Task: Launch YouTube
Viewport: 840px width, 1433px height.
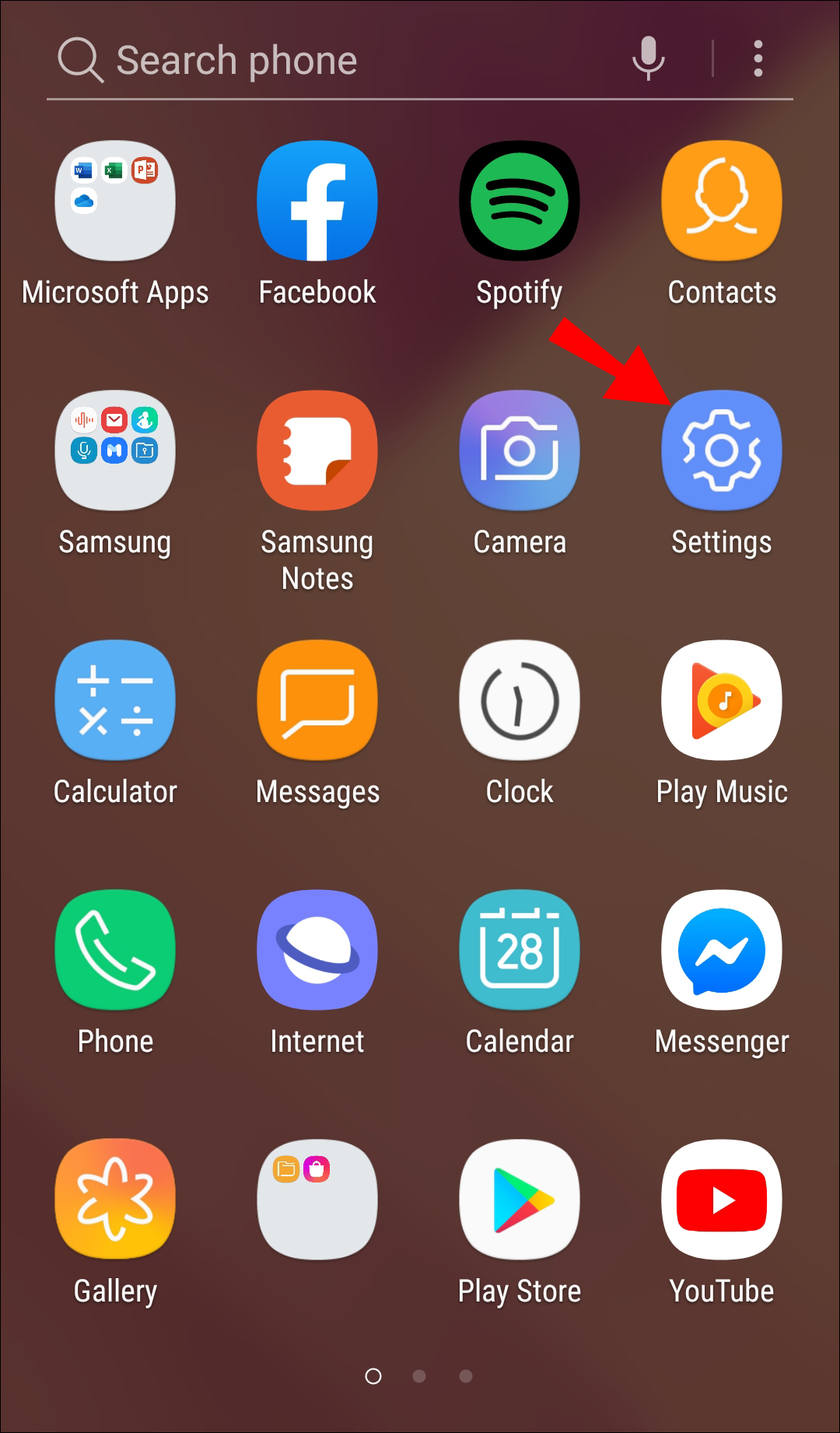Action: 722,1200
